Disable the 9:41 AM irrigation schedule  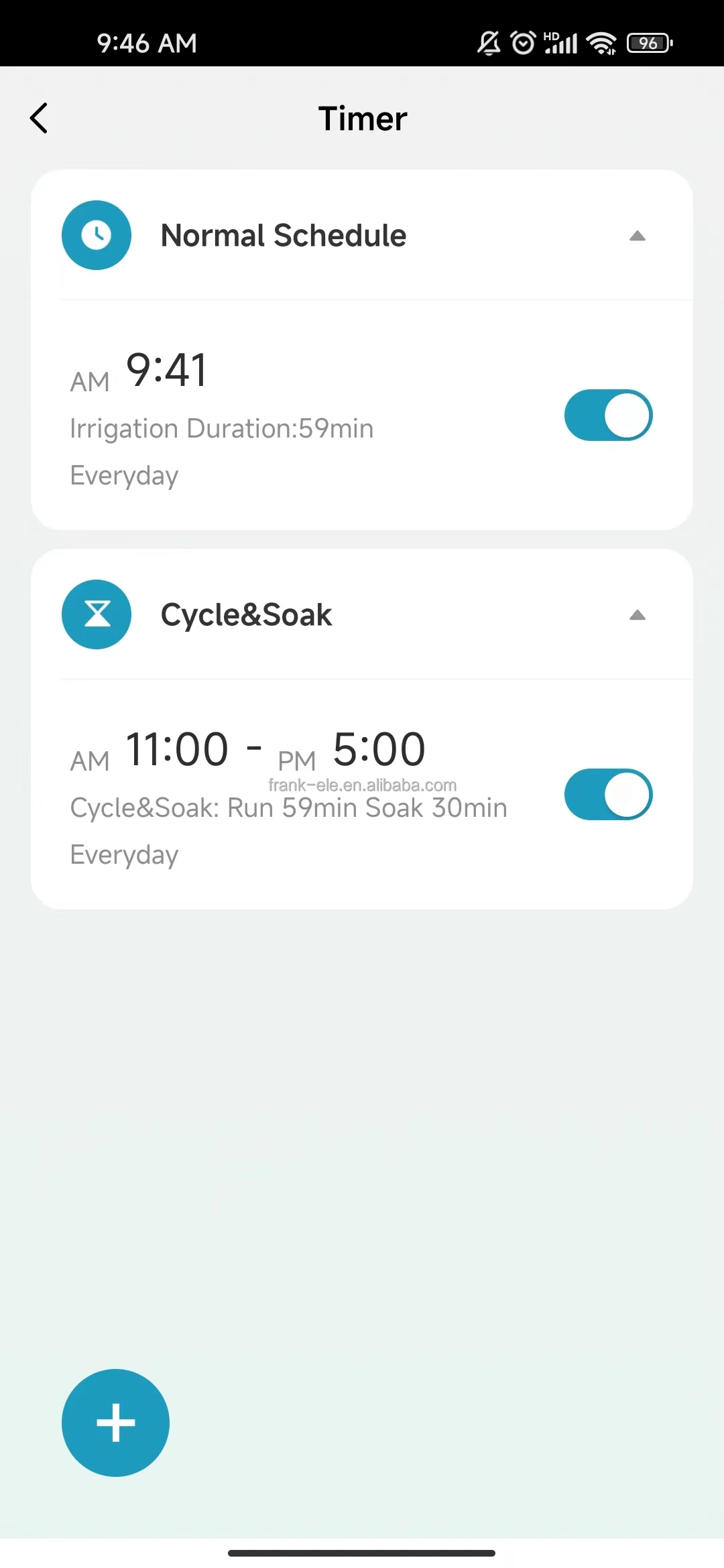[608, 415]
